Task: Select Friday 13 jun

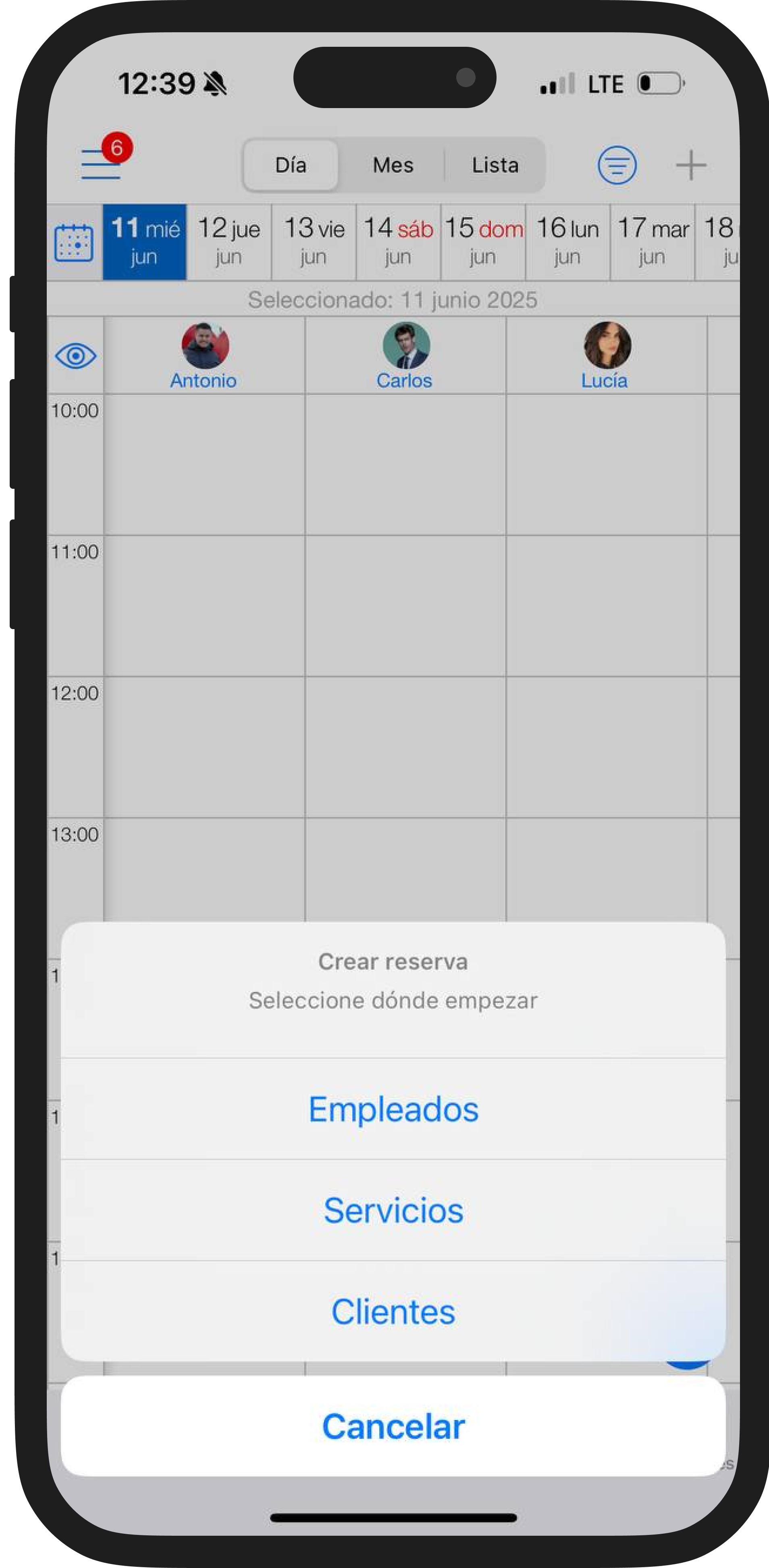Action: point(313,242)
